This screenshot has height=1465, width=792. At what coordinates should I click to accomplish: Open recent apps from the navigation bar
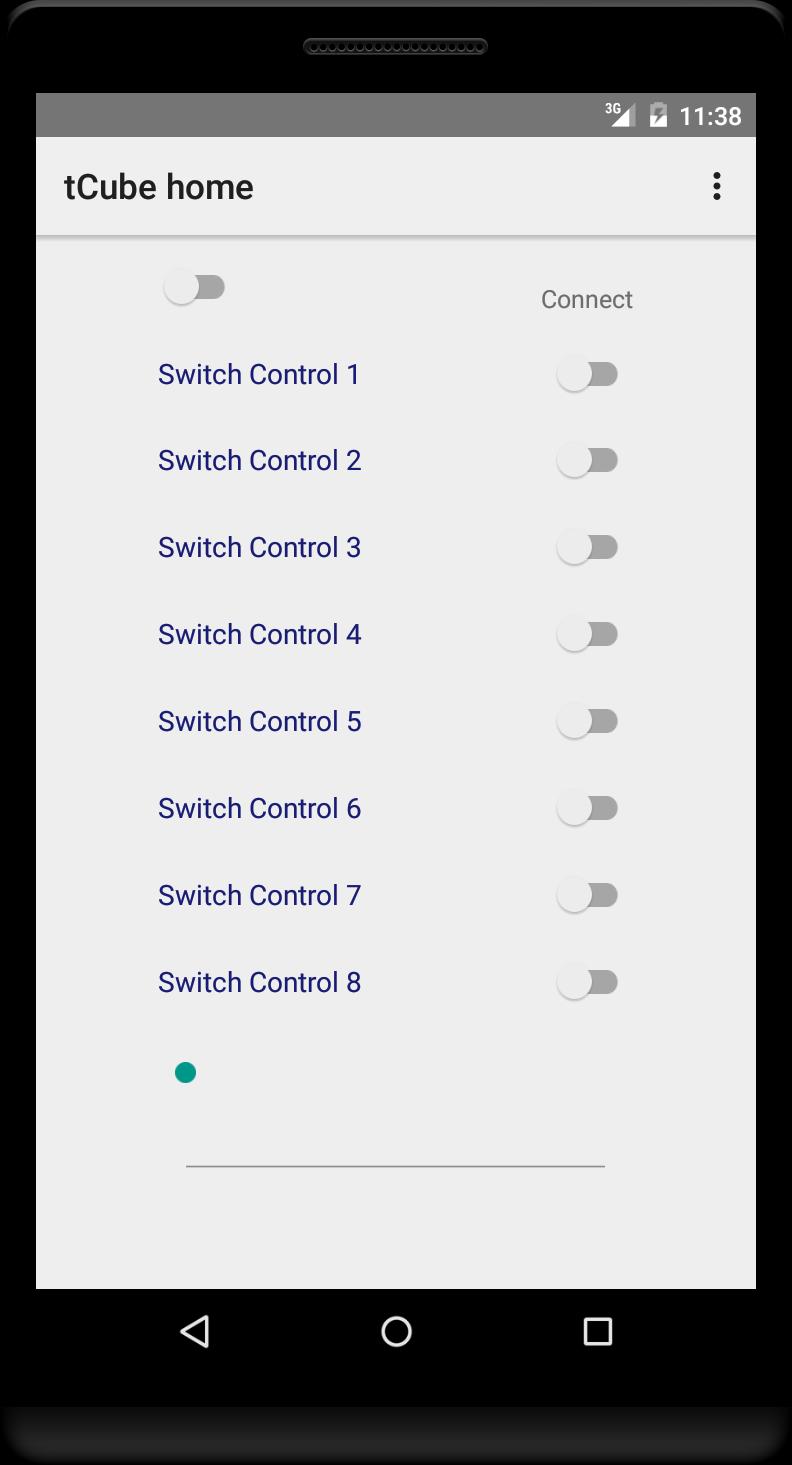(597, 1331)
